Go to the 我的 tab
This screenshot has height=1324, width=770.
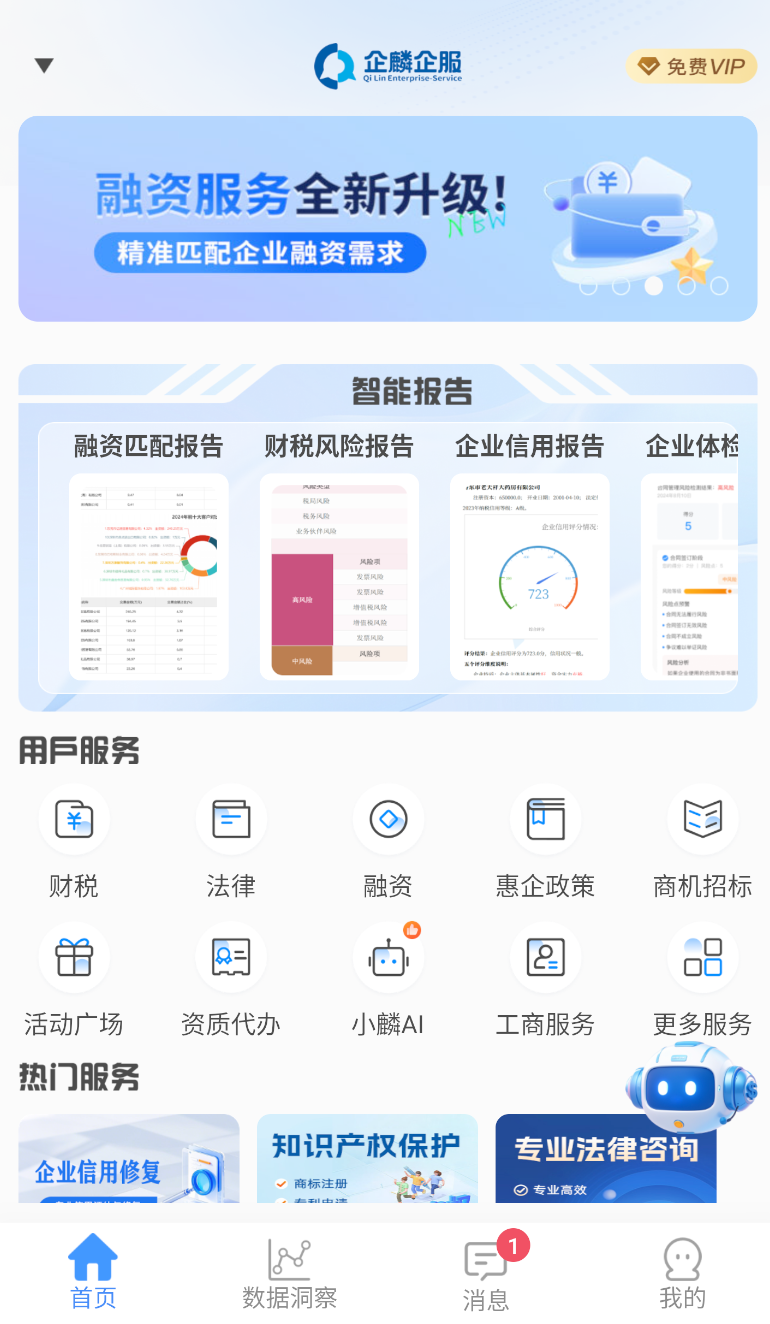click(x=682, y=1273)
